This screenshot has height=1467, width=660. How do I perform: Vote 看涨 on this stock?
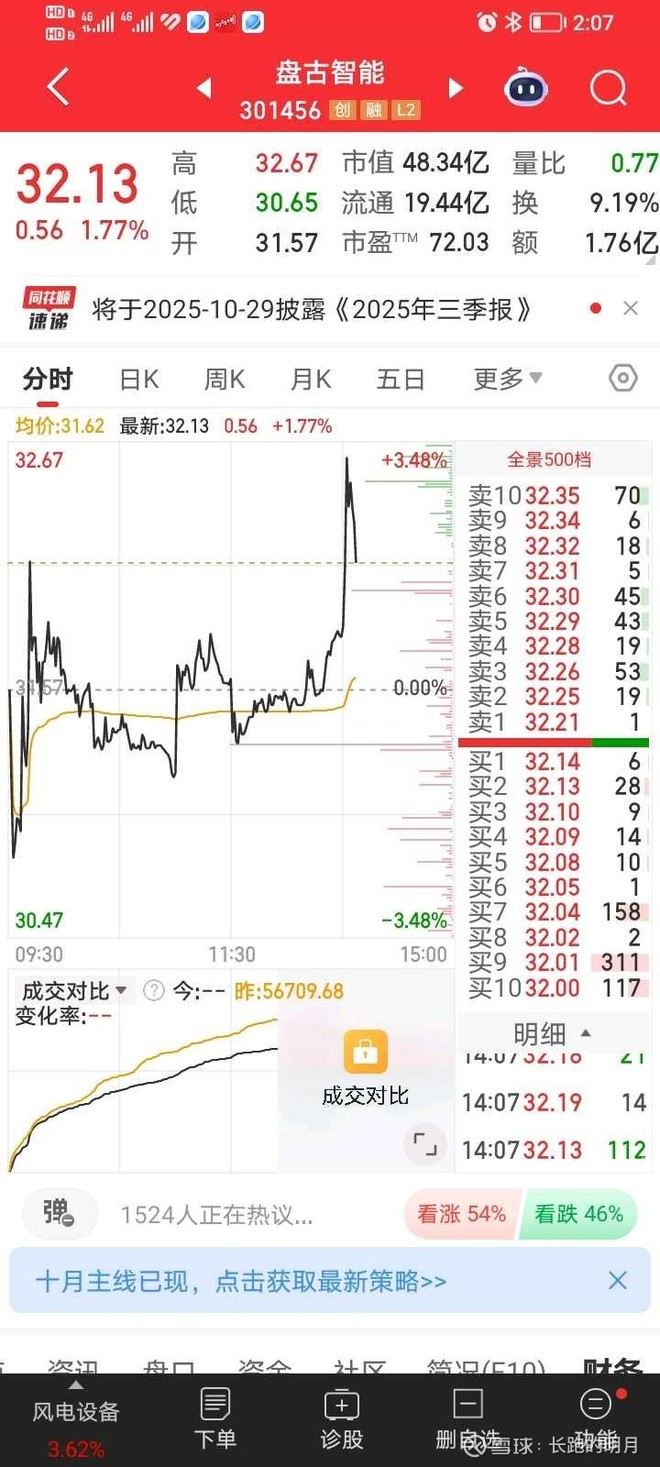pyautogui.click(x=461, y=1214)
